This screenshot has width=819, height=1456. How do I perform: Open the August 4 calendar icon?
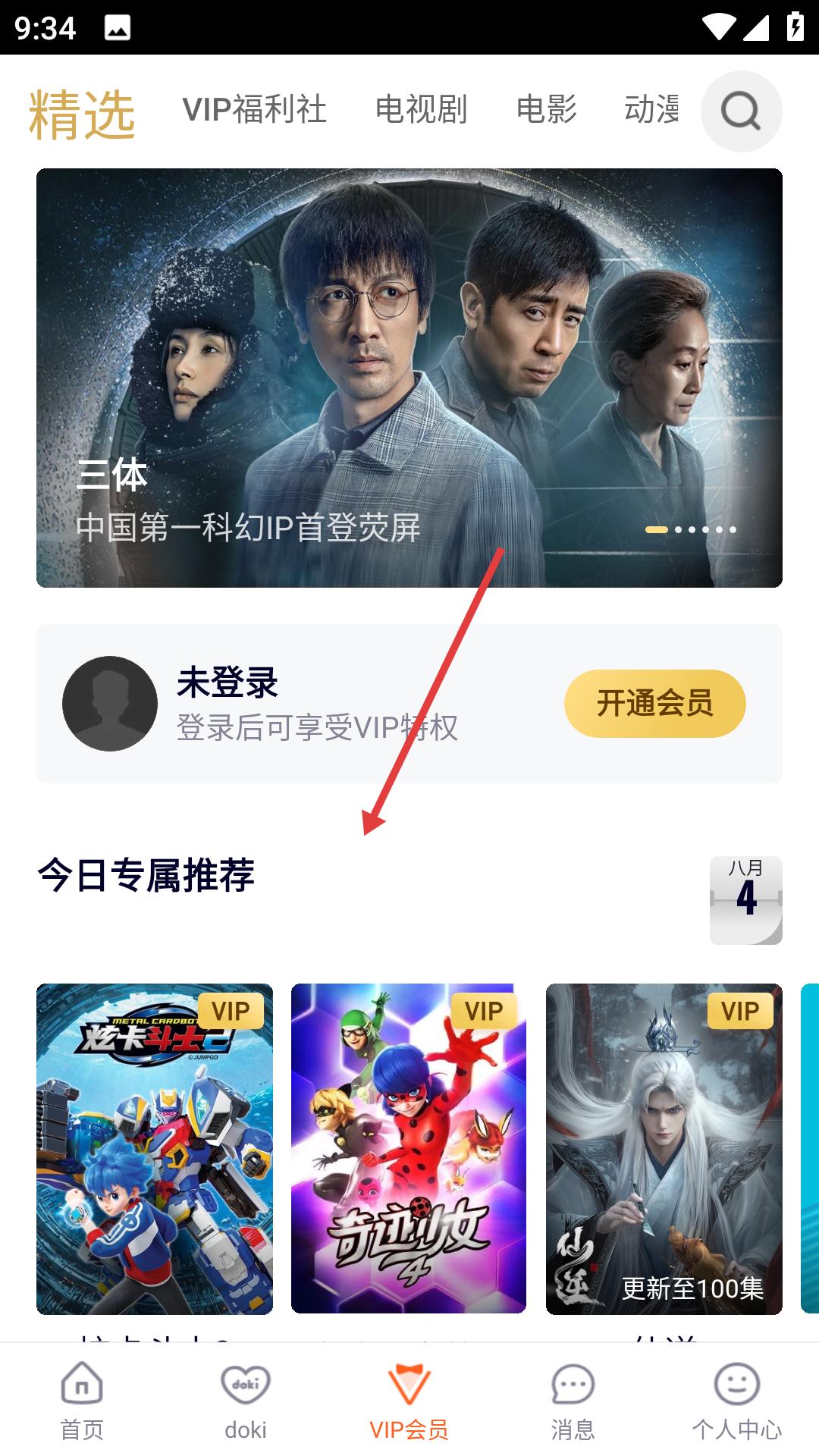pos(745,900)
